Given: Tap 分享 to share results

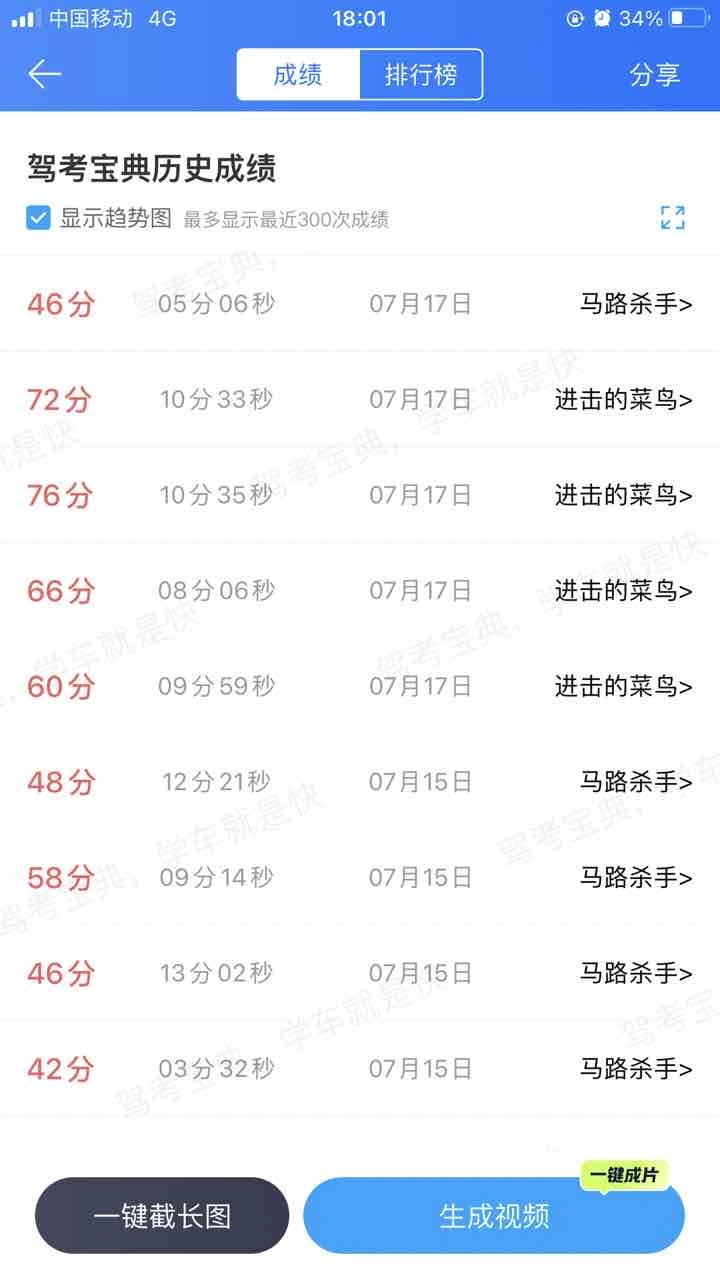Looking at the screenshot, I should [654, 75].
